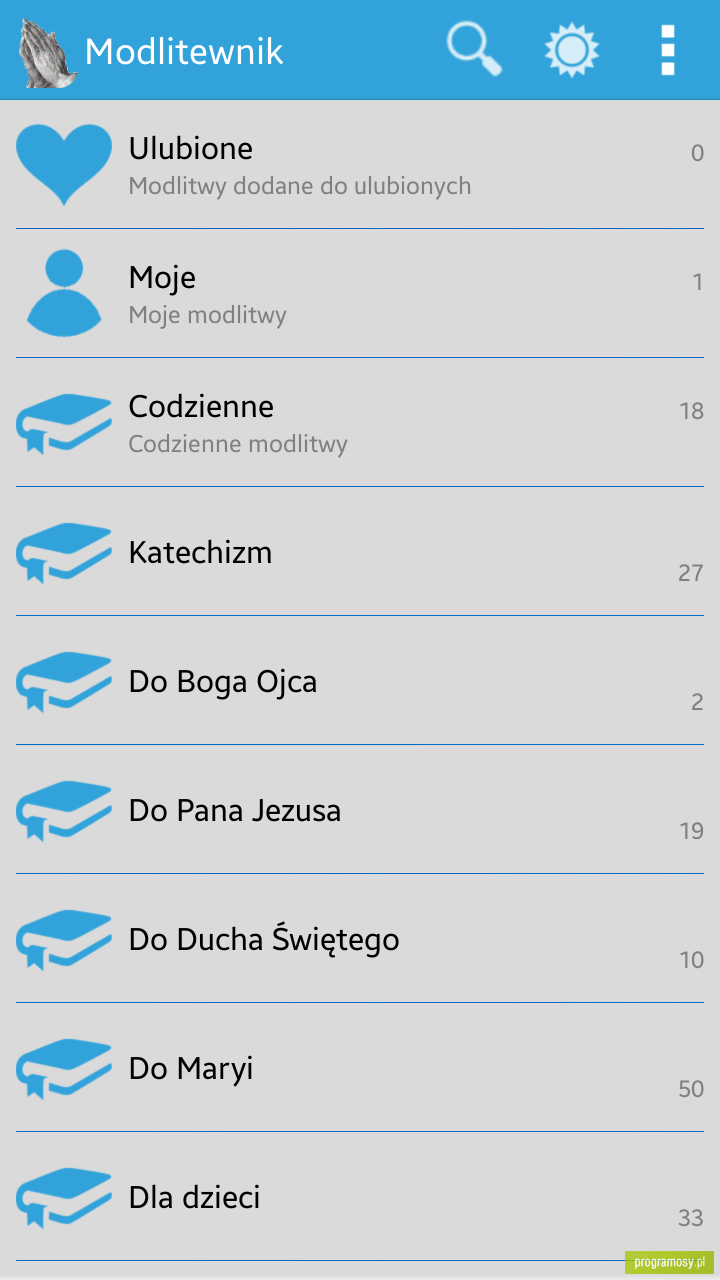Open the Katechizm category

[x=360, y=551]
